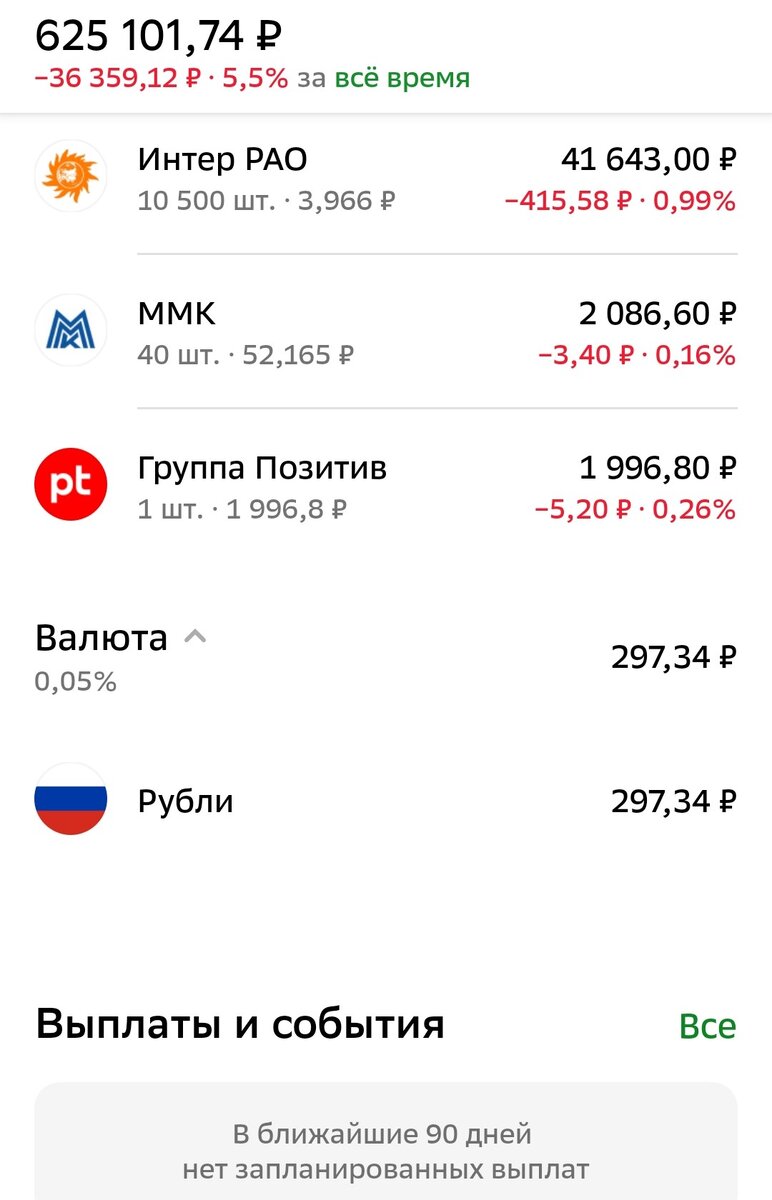Open the Все link in Выплаты и события
Viewport: 772px width, 1200px height.
pyautogui.click(x=709, y=1024)
